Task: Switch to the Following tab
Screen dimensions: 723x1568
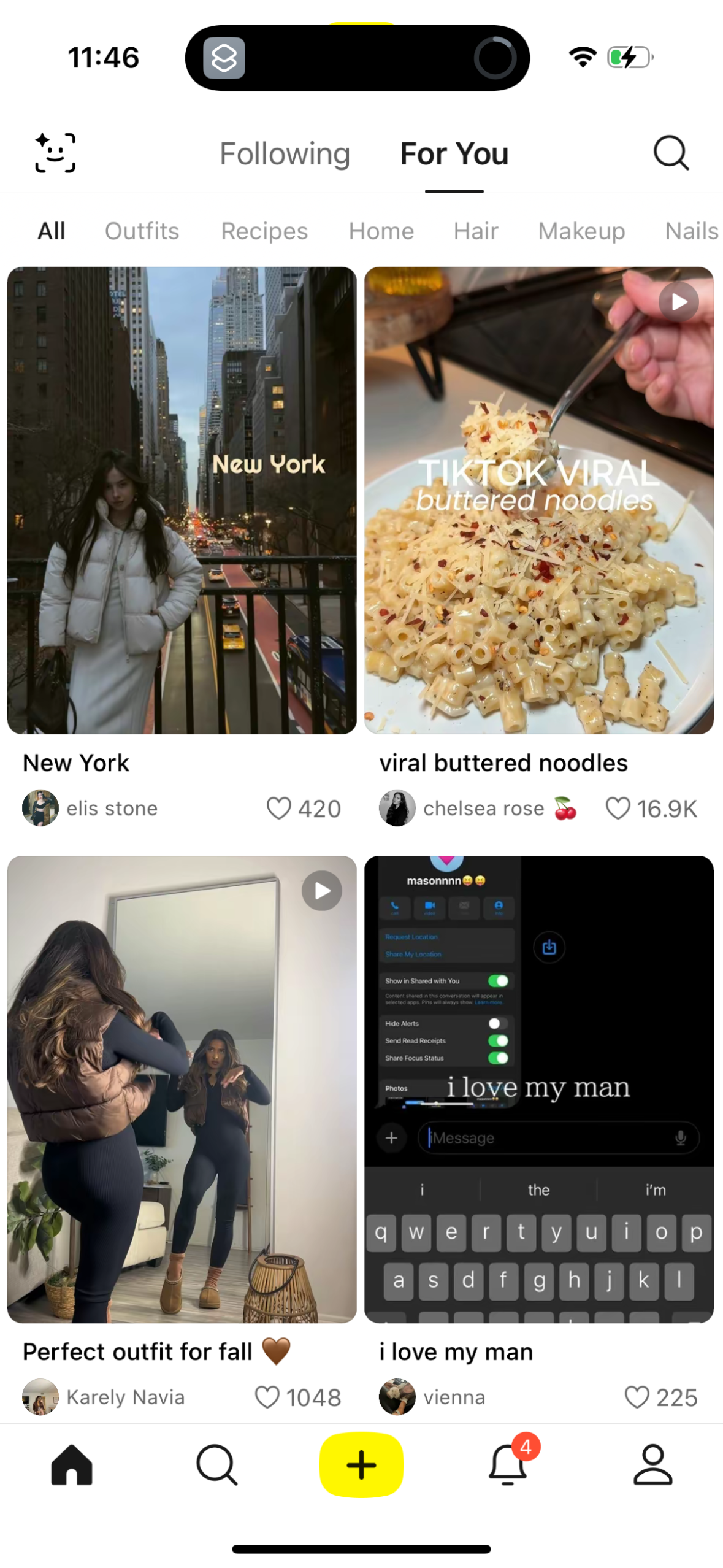Action: [x=283, y=153]
